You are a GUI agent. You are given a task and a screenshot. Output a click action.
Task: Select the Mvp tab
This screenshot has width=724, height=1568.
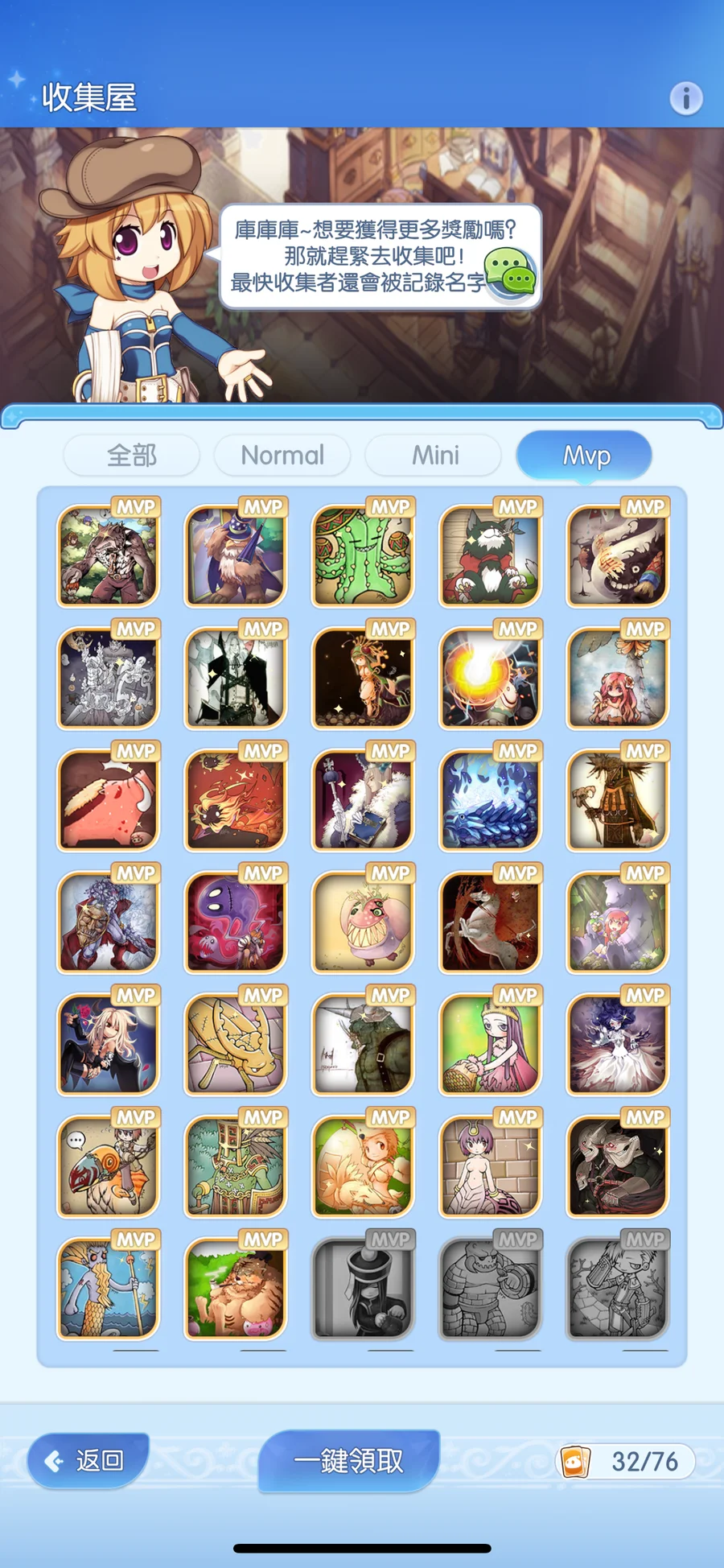click(x=585, y=456)
